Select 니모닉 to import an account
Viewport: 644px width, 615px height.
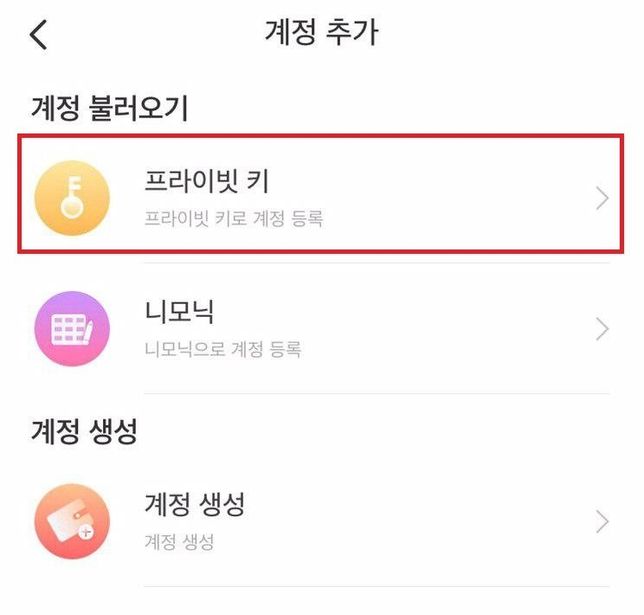tap(321, 328)
